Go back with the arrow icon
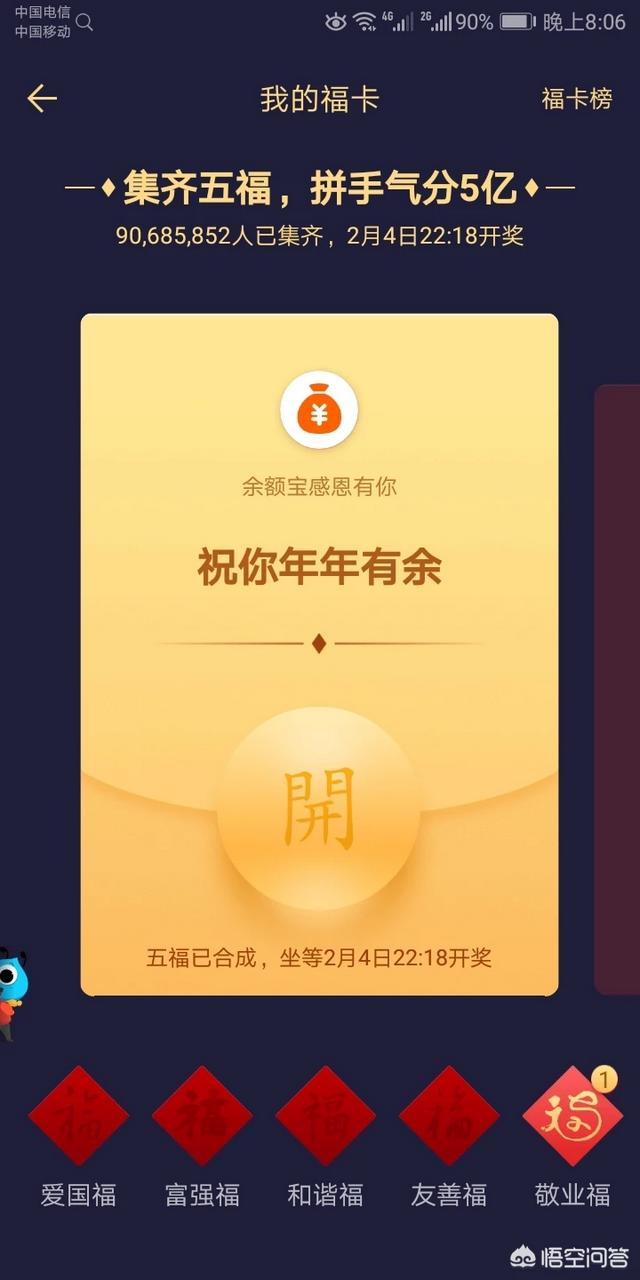Image resolution: width=640 pixels, height=1280 pixels. click(x=42, y=98)
